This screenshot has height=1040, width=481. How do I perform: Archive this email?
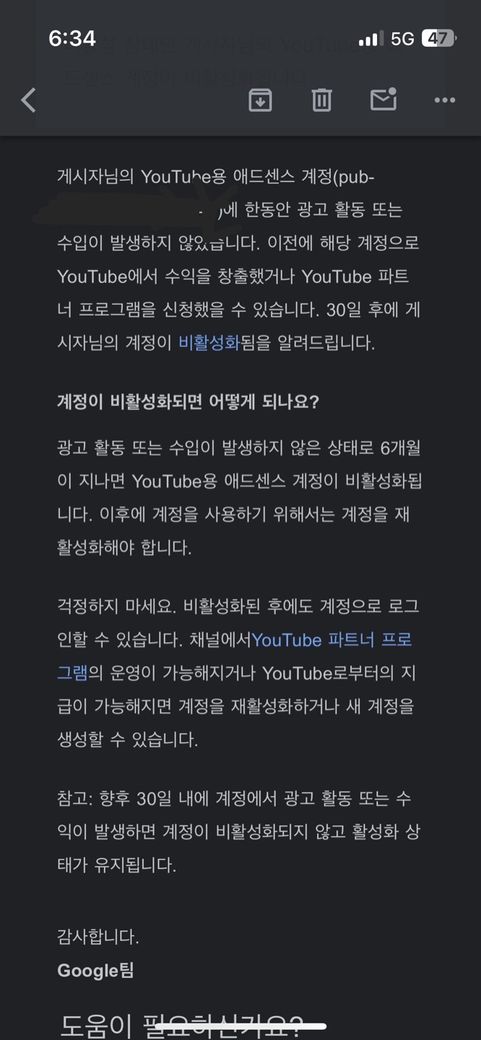[260, 100]
